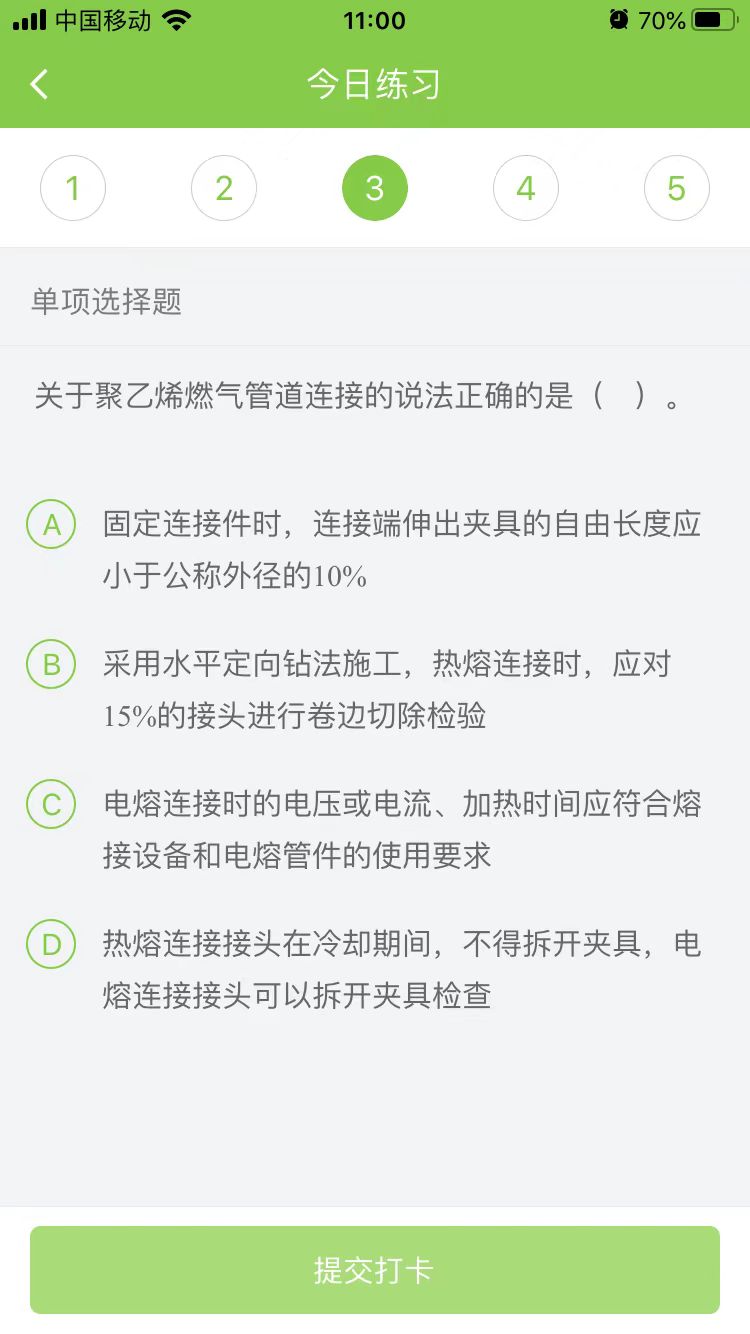
Task: Go back using the arrow icon
Action: tap(39, 84)
